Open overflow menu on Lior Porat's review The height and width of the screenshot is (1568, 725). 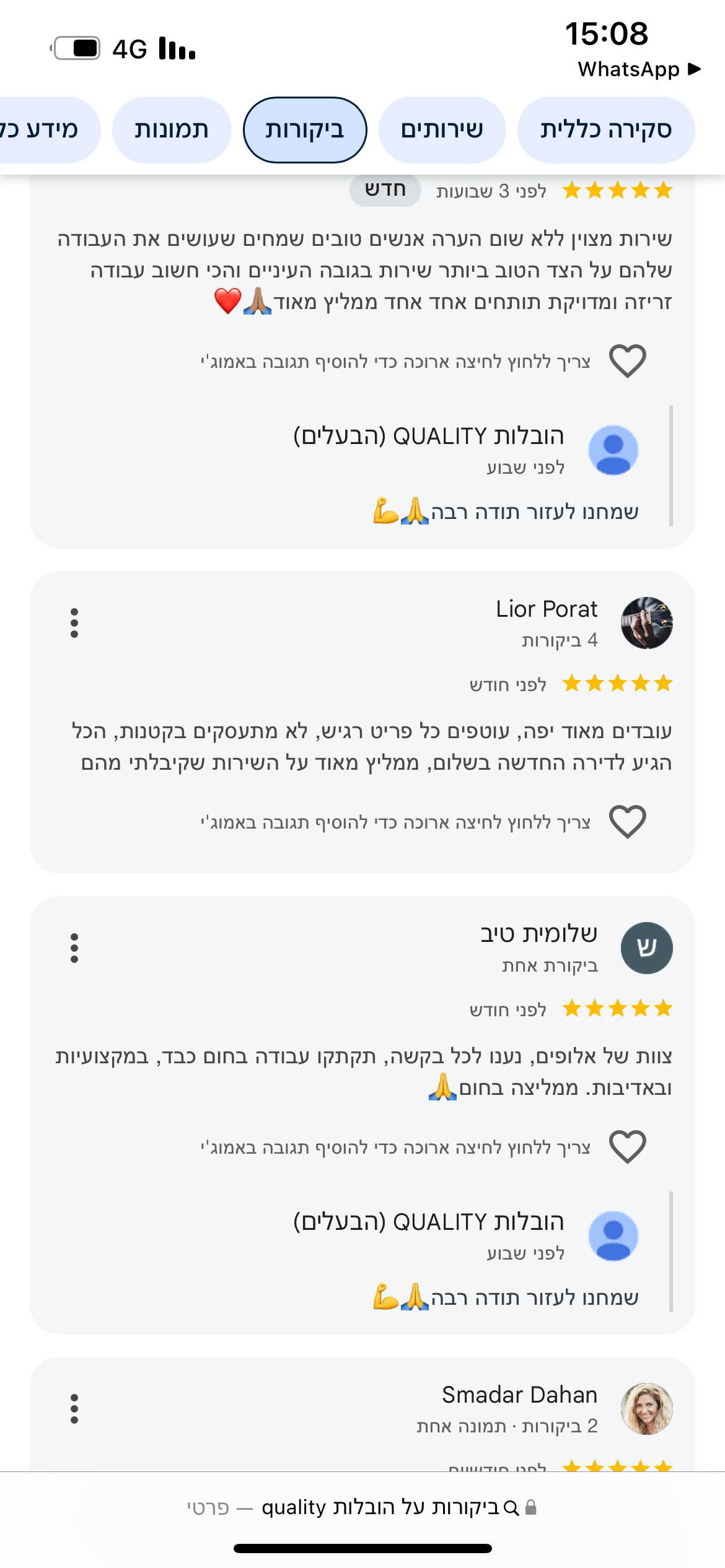pos(74,623)
